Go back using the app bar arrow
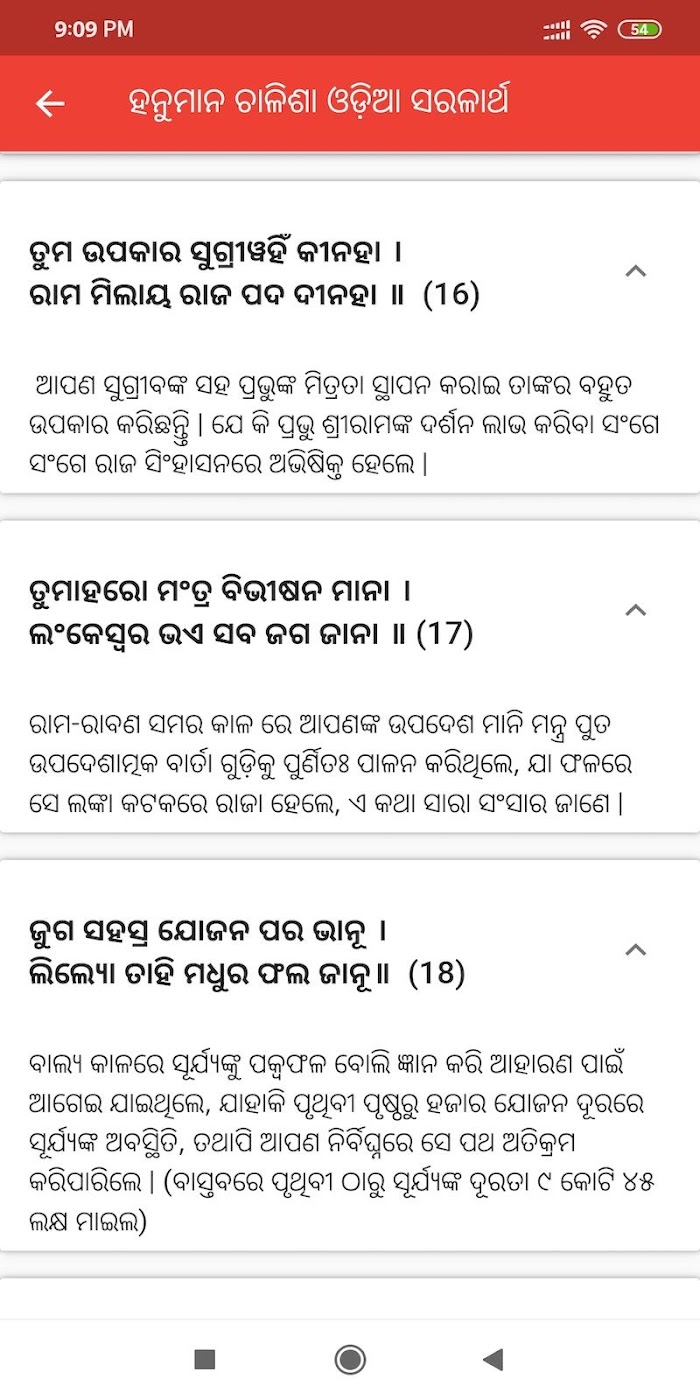 [50, 104]
